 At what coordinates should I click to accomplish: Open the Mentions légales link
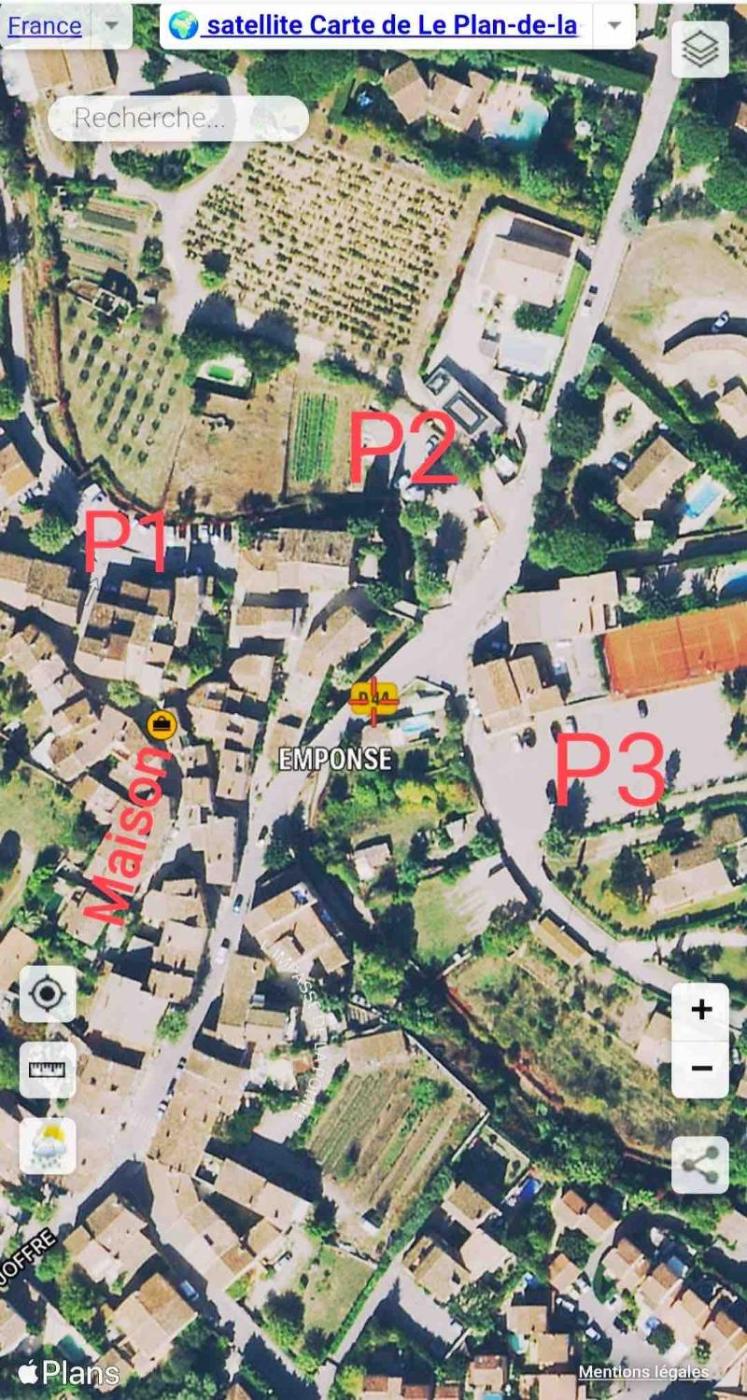point(644,1372)
